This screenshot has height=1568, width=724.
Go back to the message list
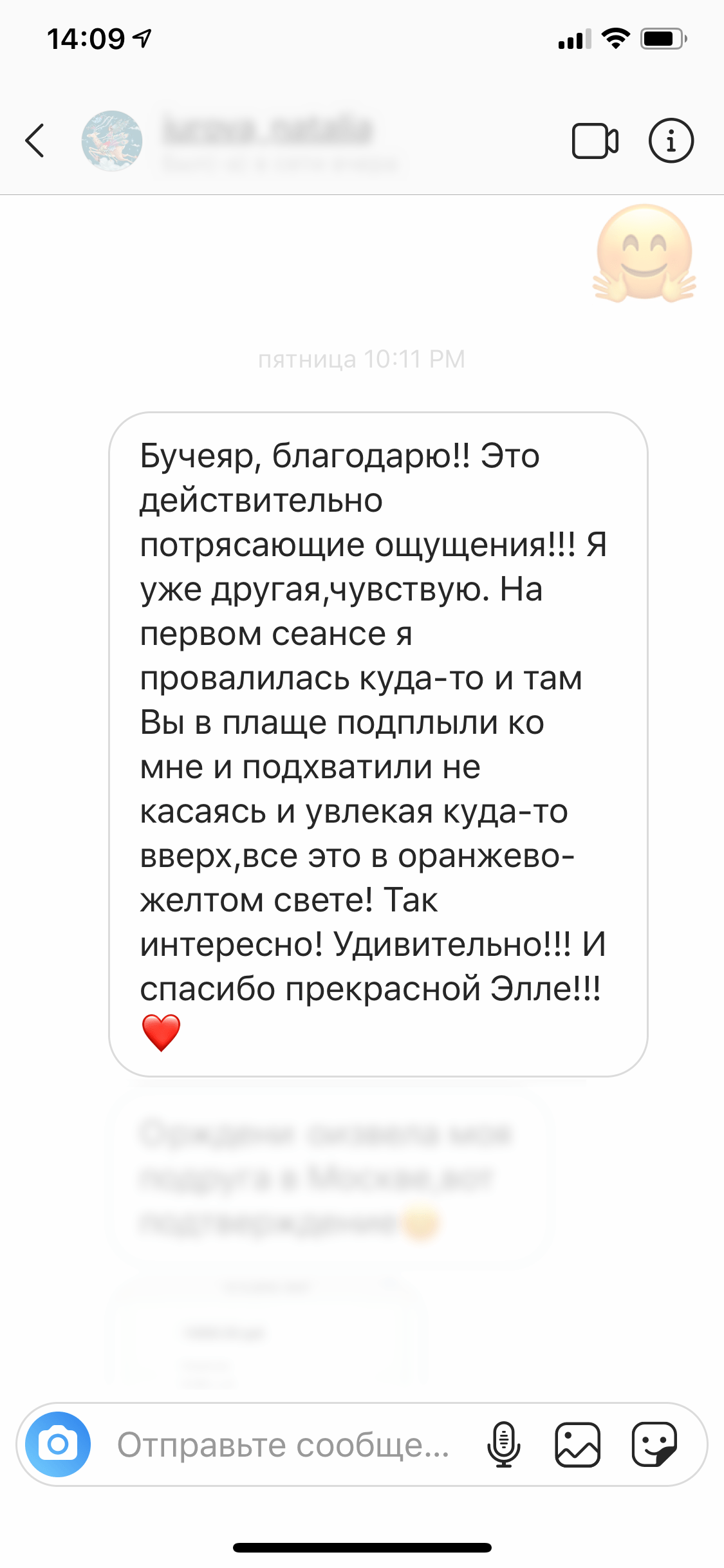pyautogui.click(x=35, y=140)
